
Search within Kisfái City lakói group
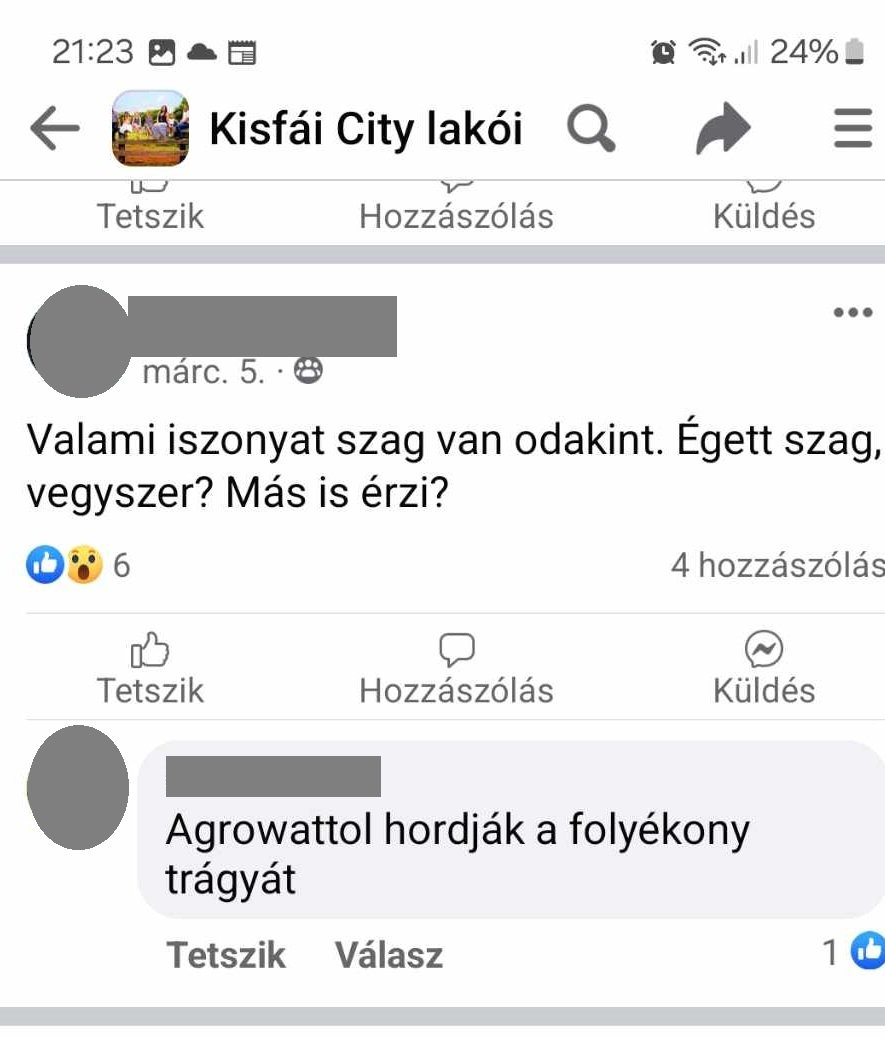click(x=591, y=128)
